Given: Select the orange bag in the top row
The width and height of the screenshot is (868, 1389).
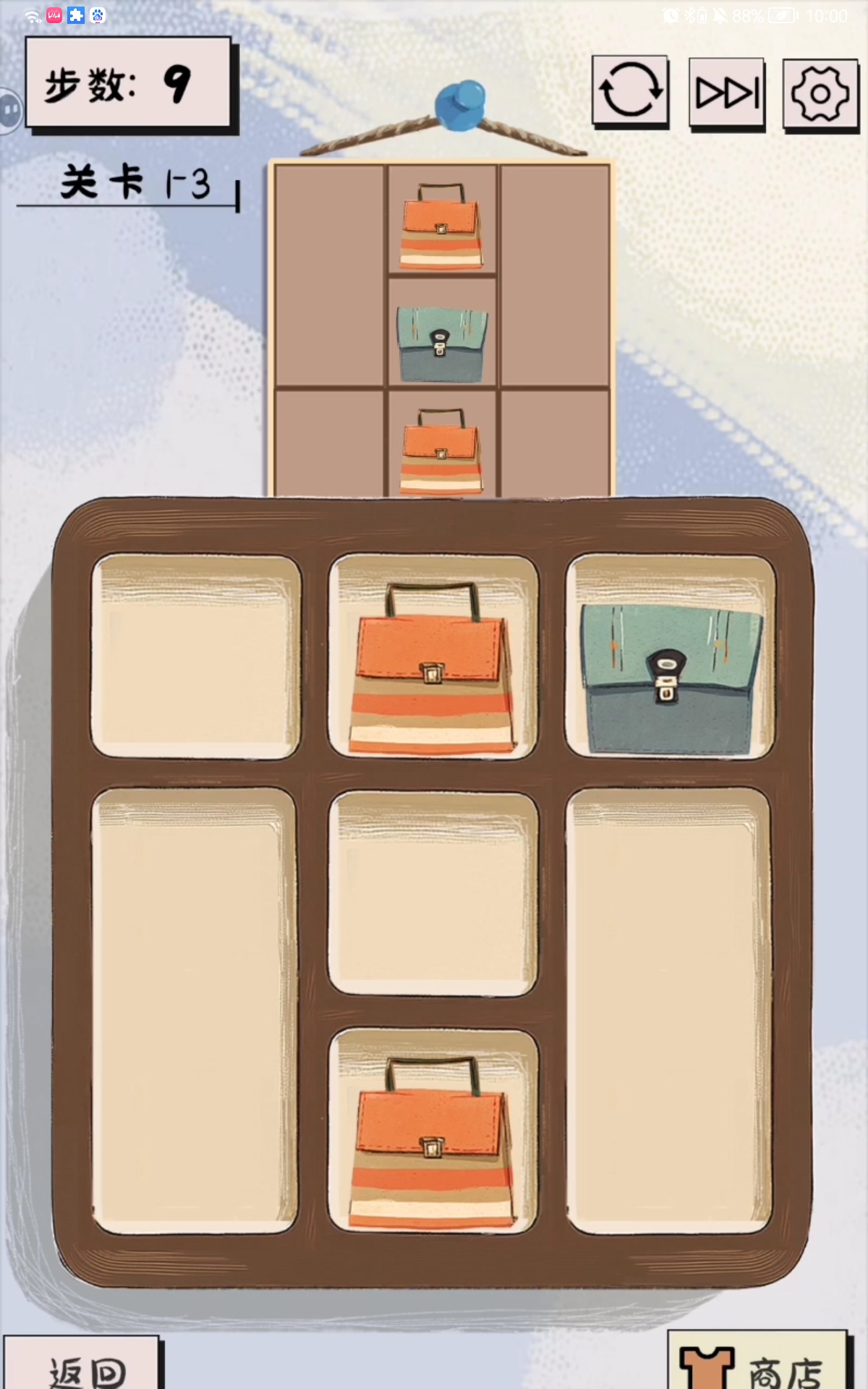Looking at the screenshot, I should 433,669.
